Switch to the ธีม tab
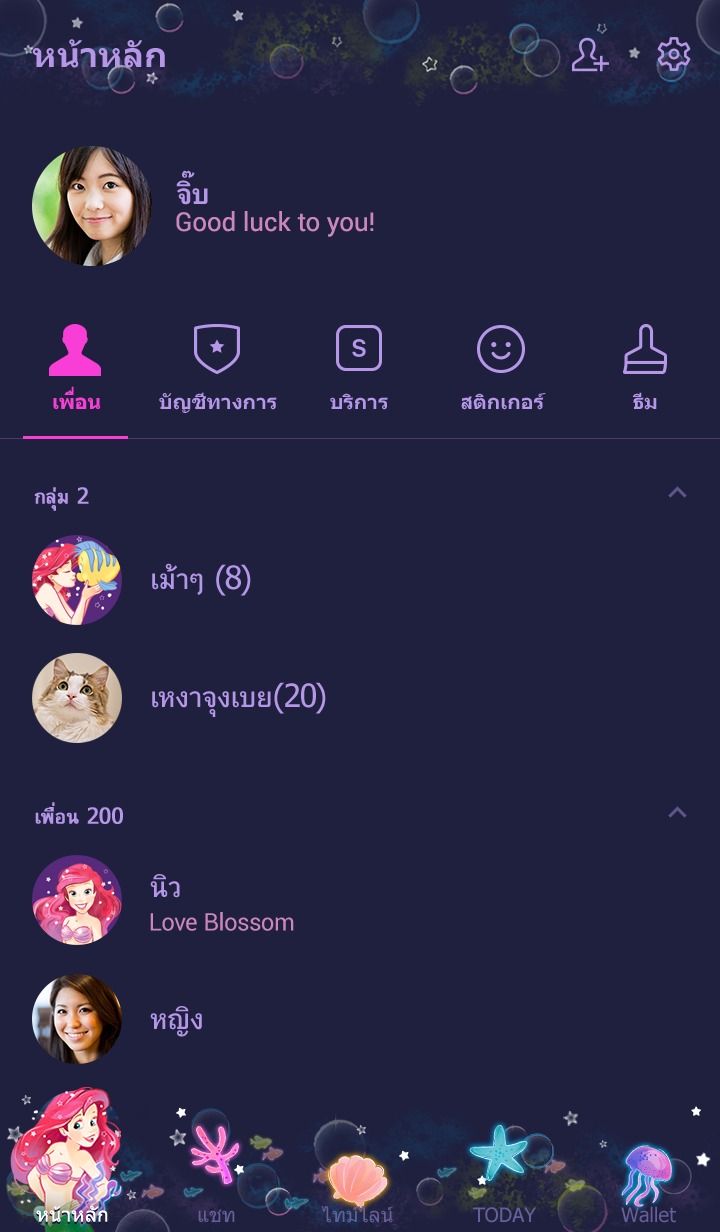 point(645,370)
